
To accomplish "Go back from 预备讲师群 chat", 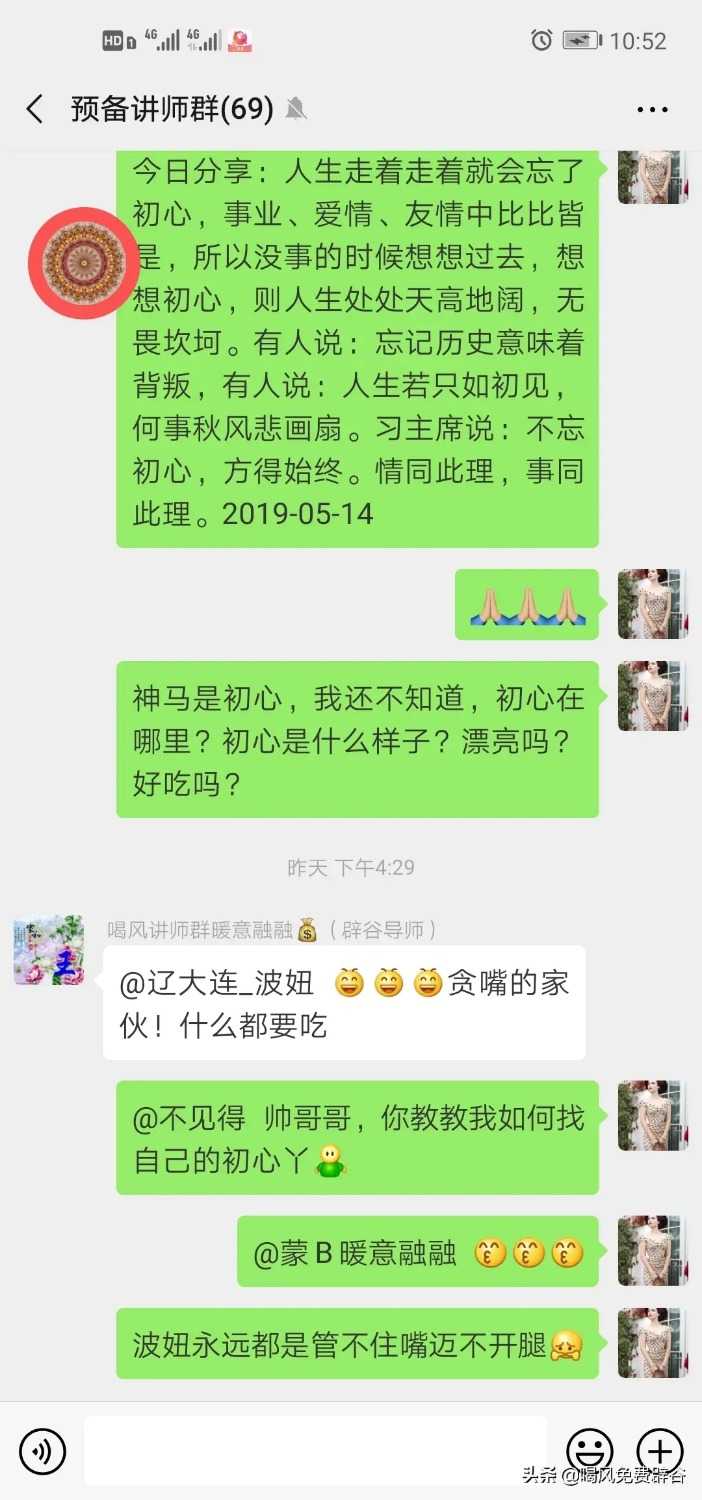I will pos(35,109).
